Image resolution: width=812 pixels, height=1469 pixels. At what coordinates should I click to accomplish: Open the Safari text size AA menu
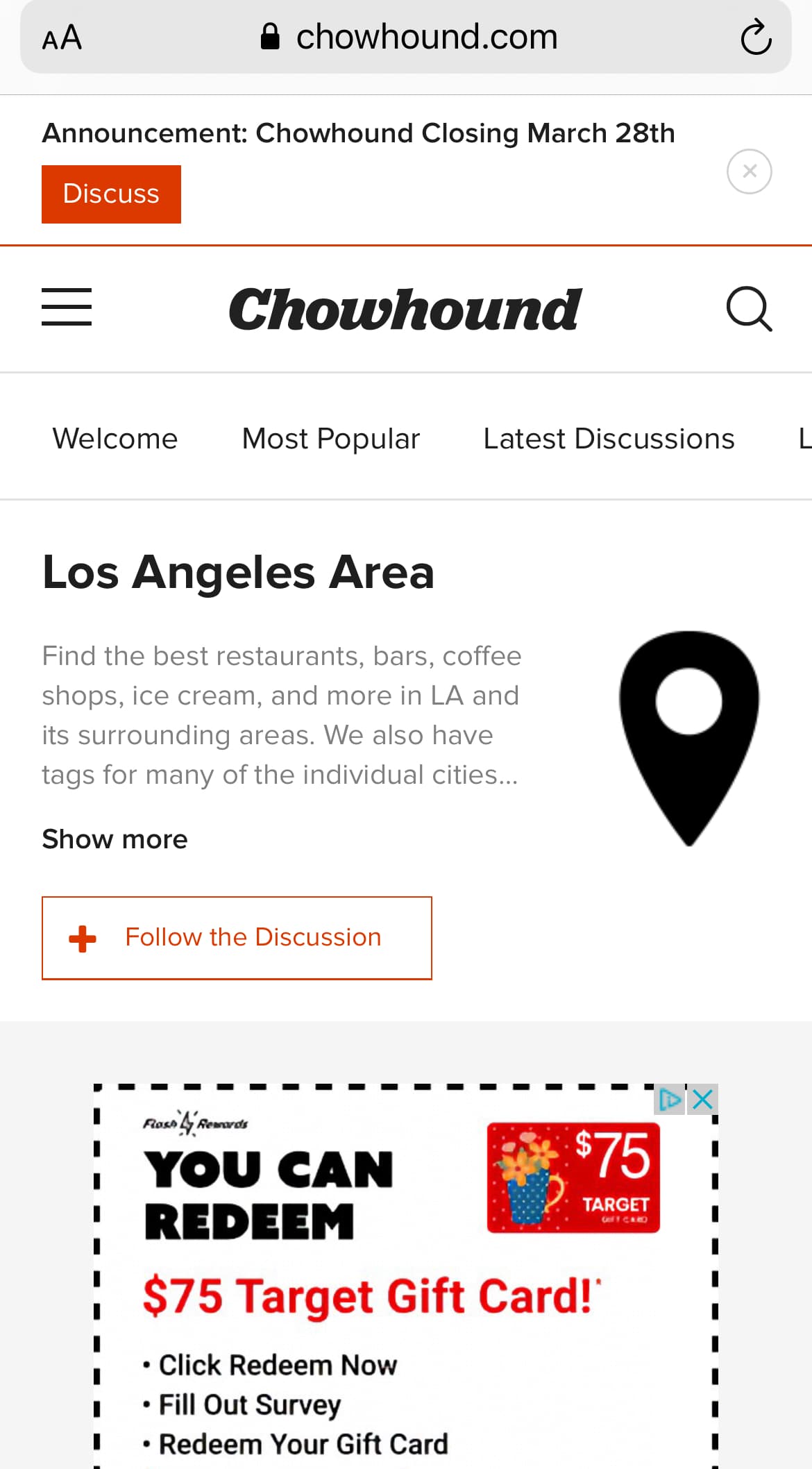tap(62, 37)
